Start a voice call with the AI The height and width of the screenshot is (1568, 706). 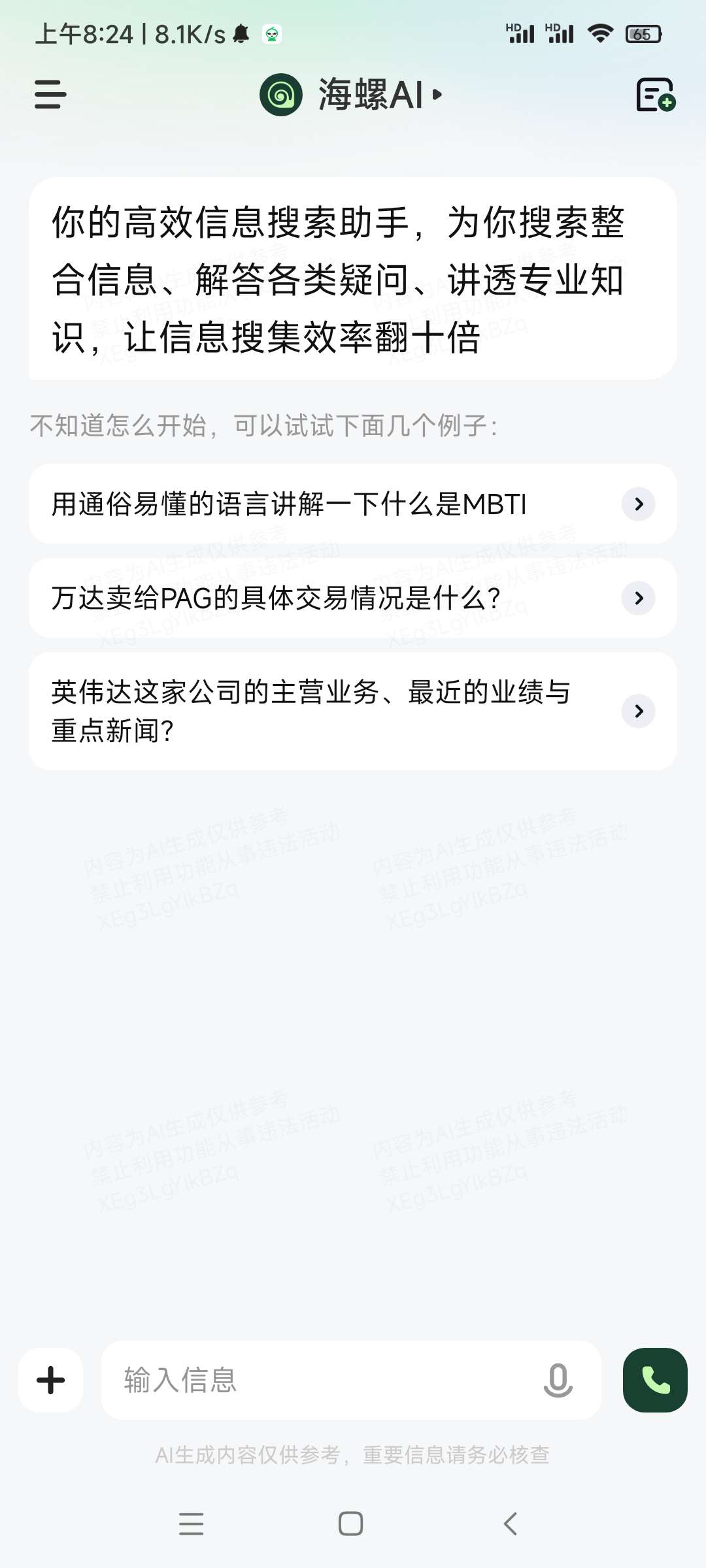coord(655,1380)
